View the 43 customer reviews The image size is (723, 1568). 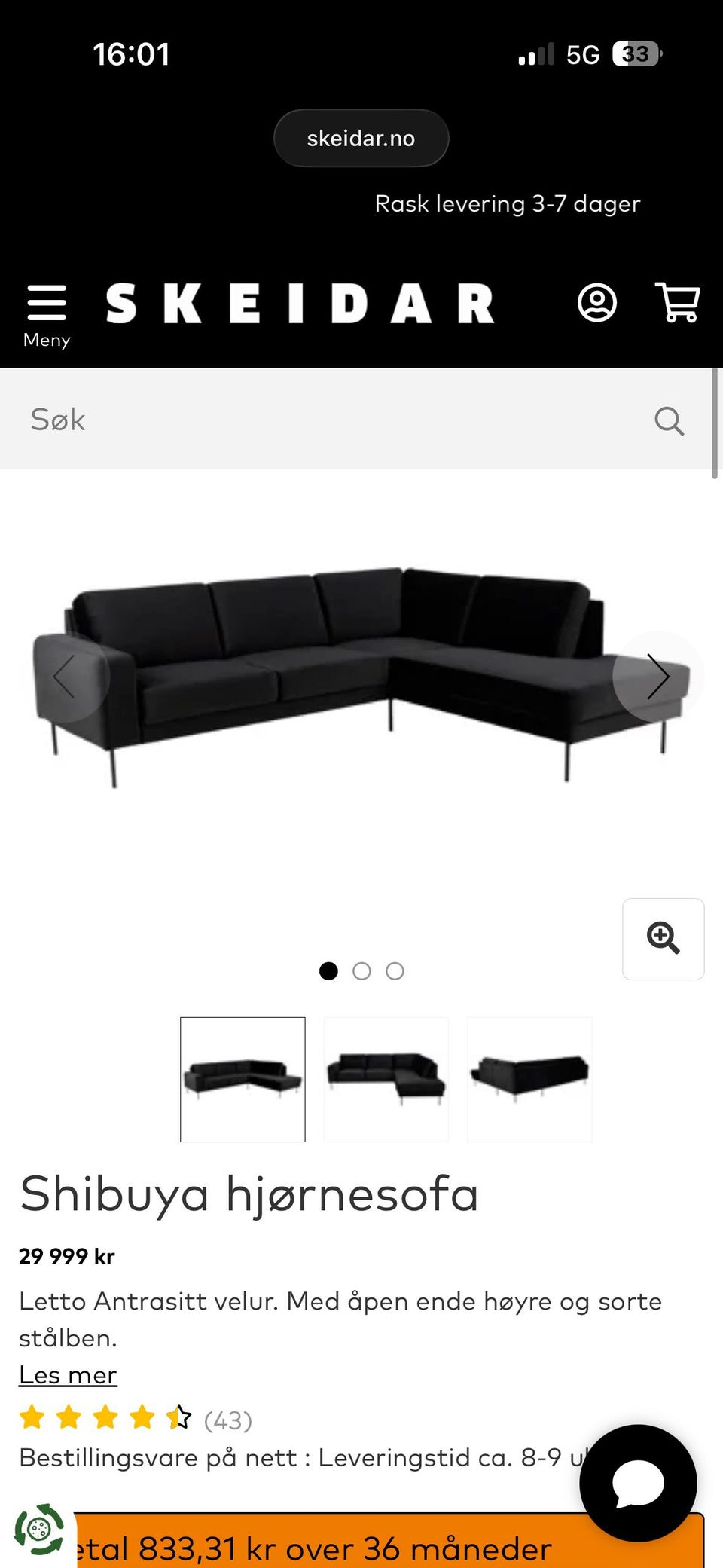coord(227,1420)
